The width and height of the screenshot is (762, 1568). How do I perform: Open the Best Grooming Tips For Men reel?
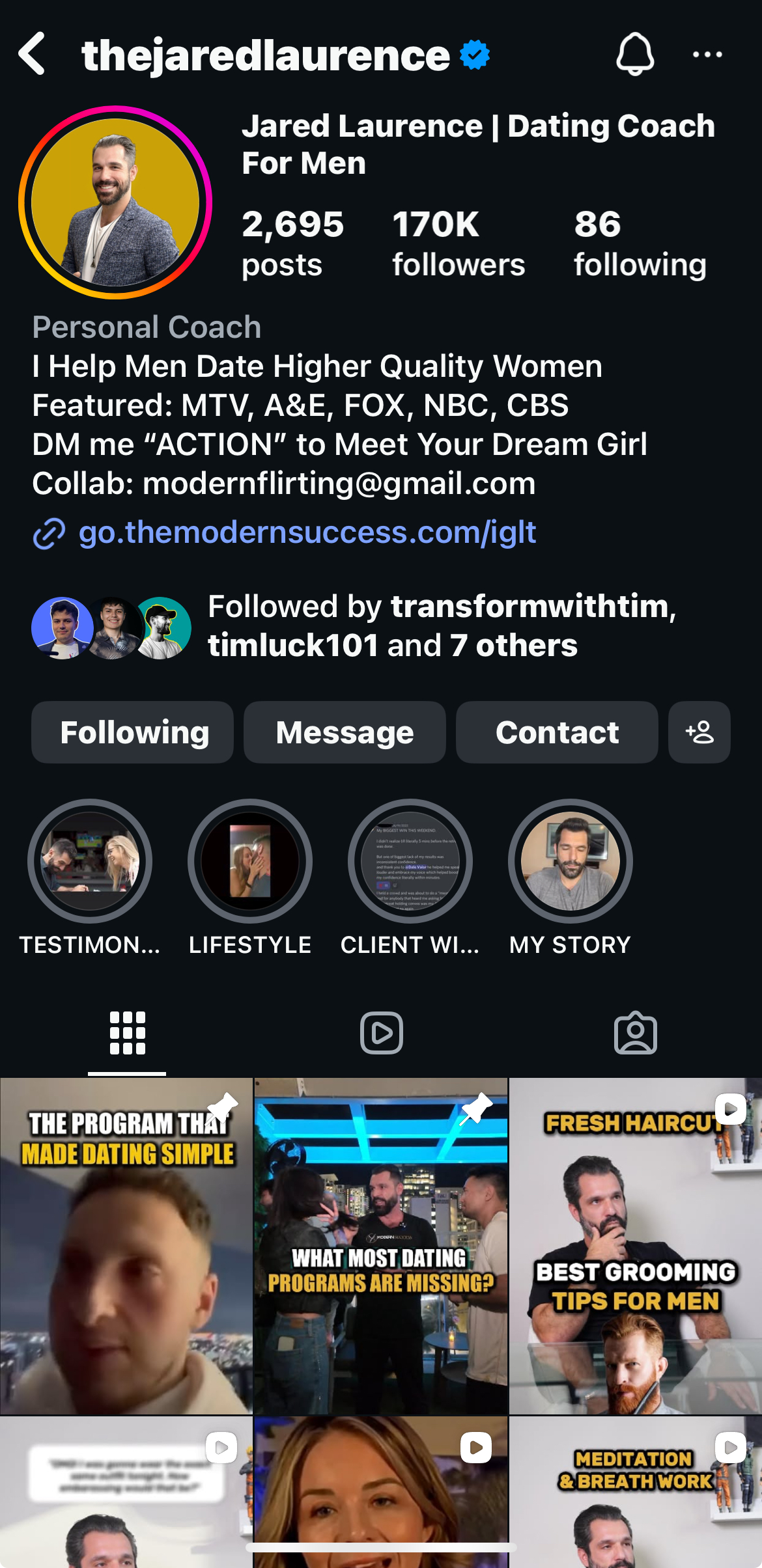(x=635, y=1246)
